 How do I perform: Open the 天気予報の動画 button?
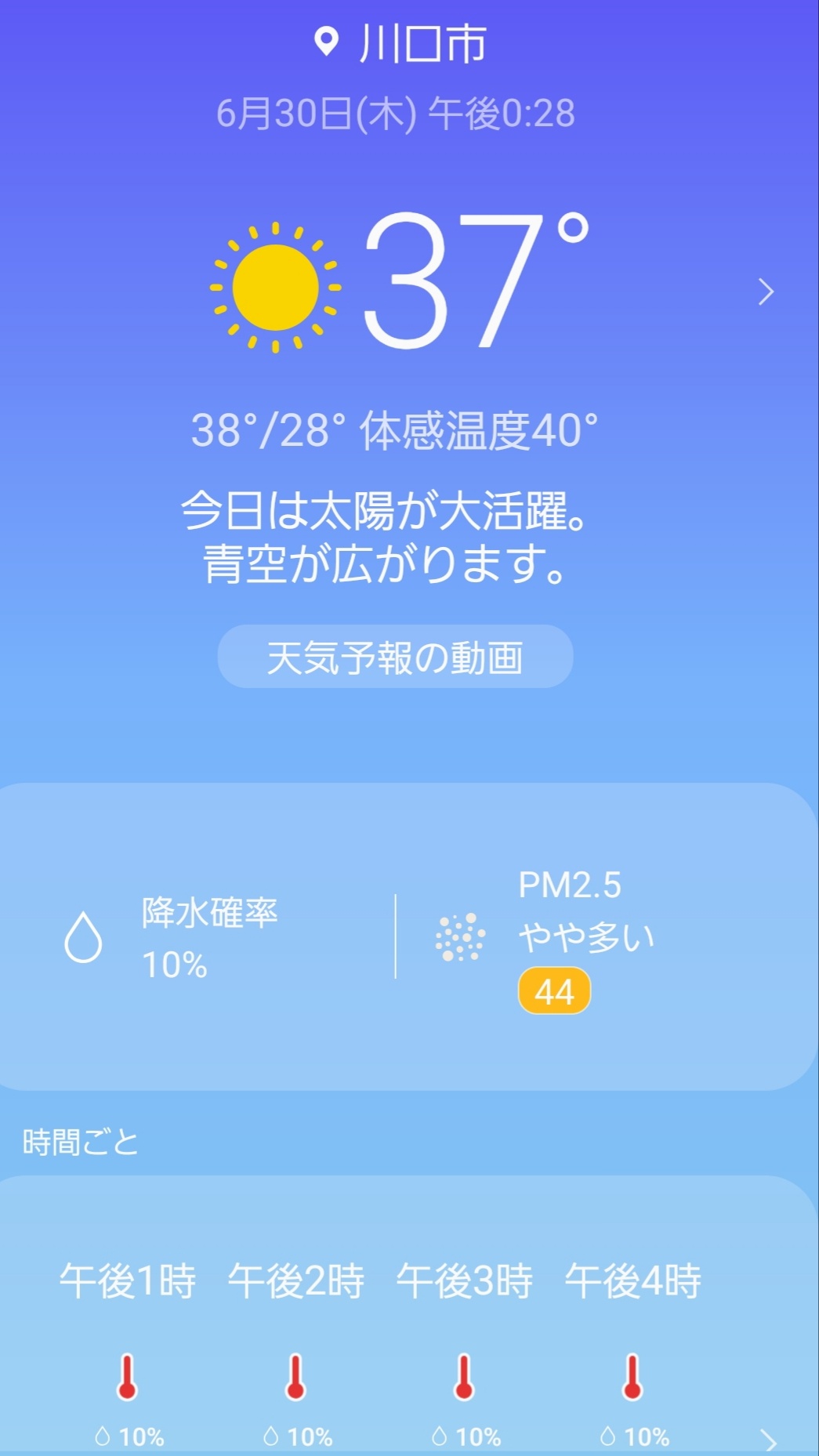point(395,657)
